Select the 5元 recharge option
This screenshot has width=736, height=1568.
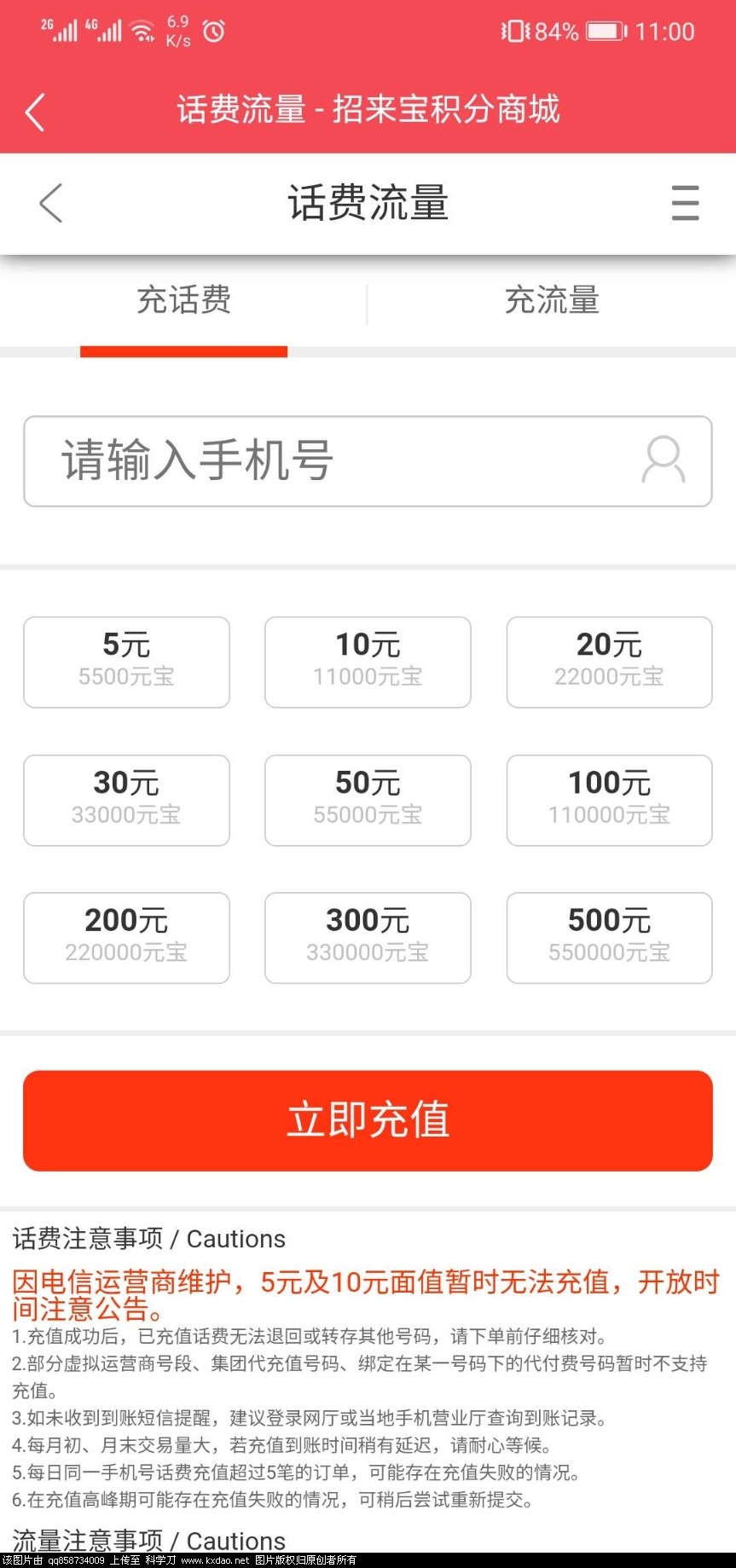[x=126, y=662]
